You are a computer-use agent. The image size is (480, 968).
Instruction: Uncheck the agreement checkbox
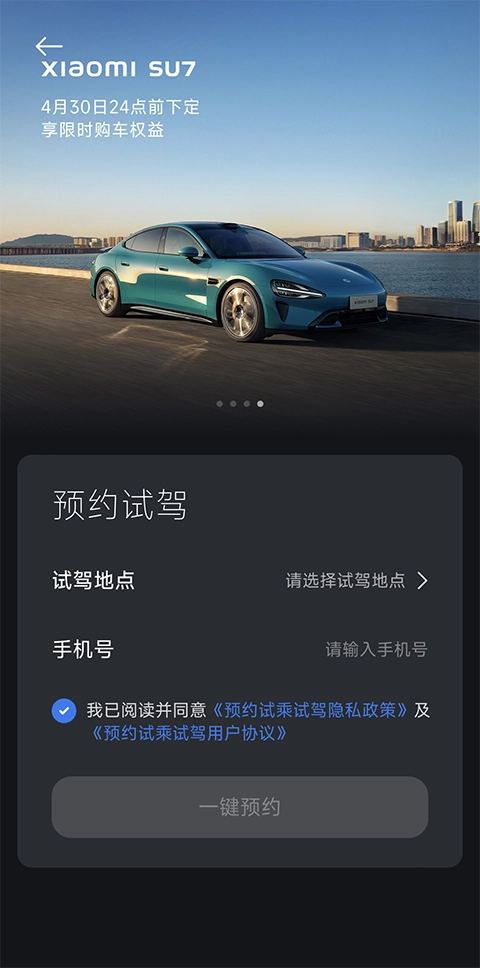pos(64,711)
